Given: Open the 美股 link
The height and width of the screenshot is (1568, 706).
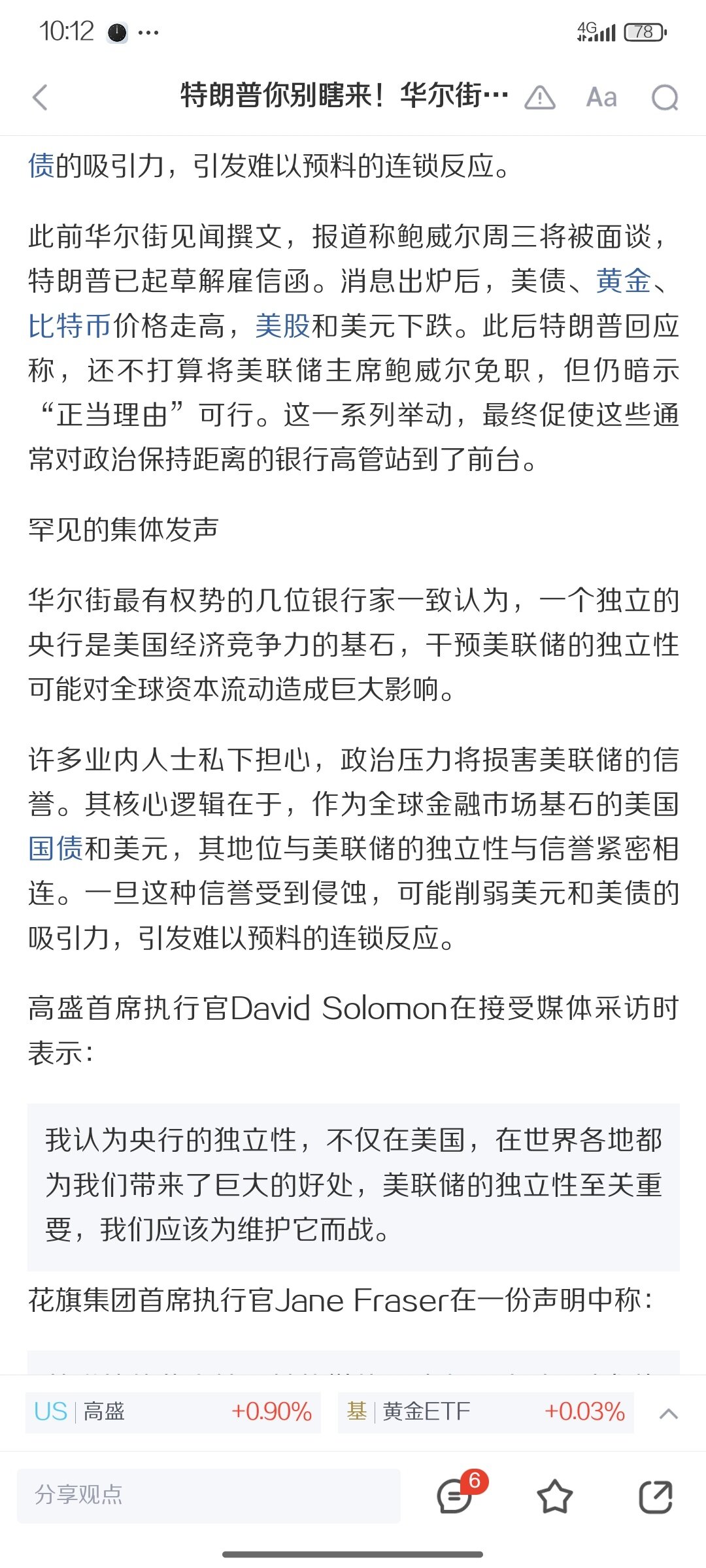Looking at the screenshot, I should click(282, 325).
